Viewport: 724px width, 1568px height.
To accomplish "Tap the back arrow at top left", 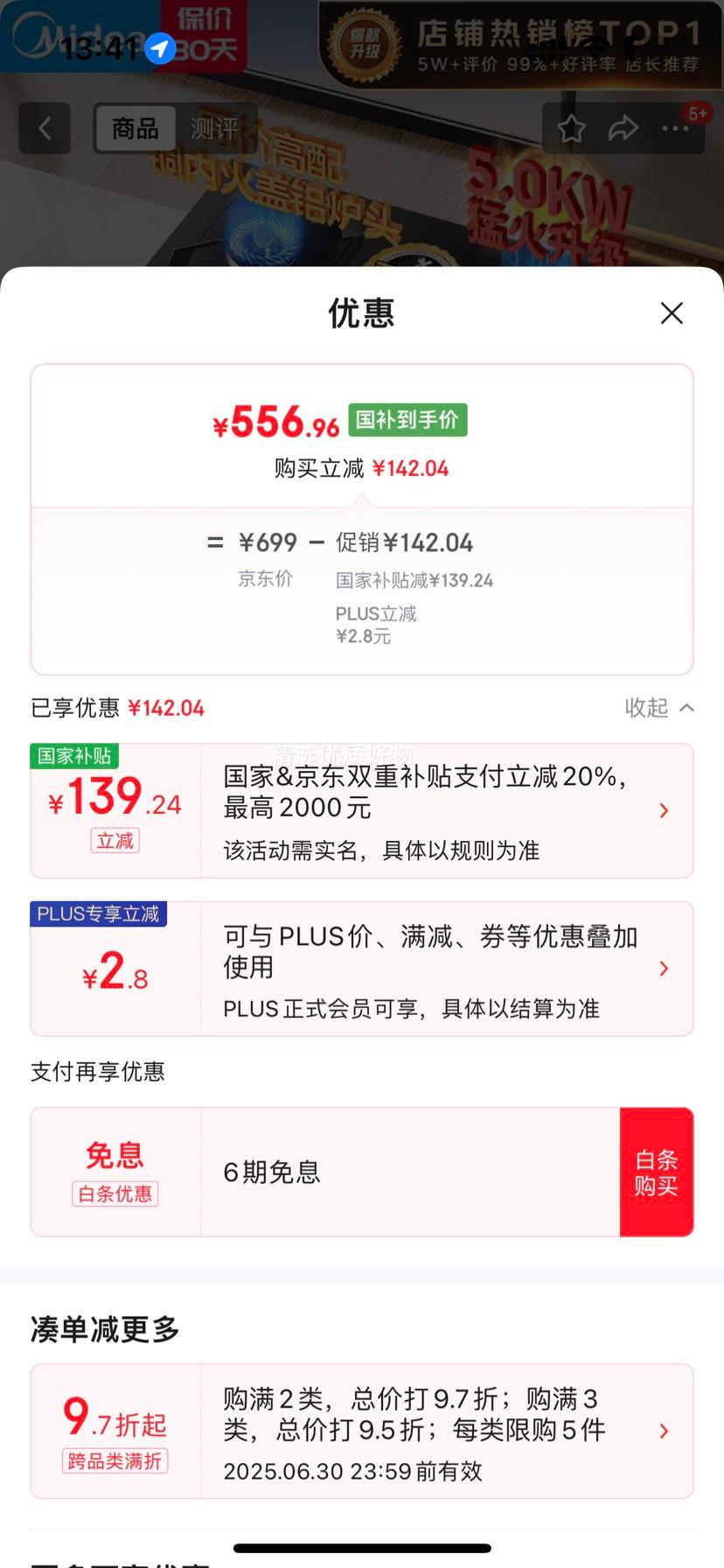I will point(44,128).
